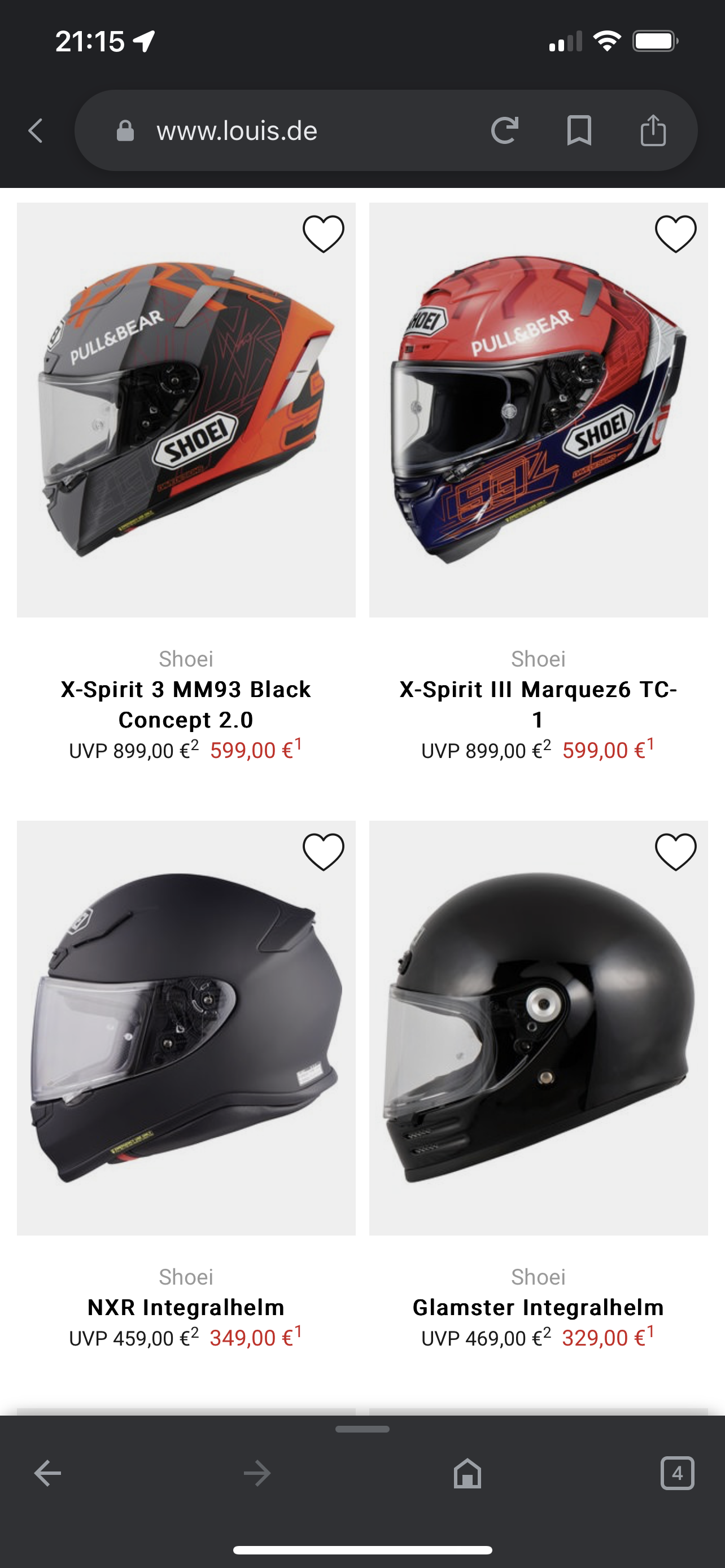Favorite the NXR Integralhelm helmet

pos(323,852)
